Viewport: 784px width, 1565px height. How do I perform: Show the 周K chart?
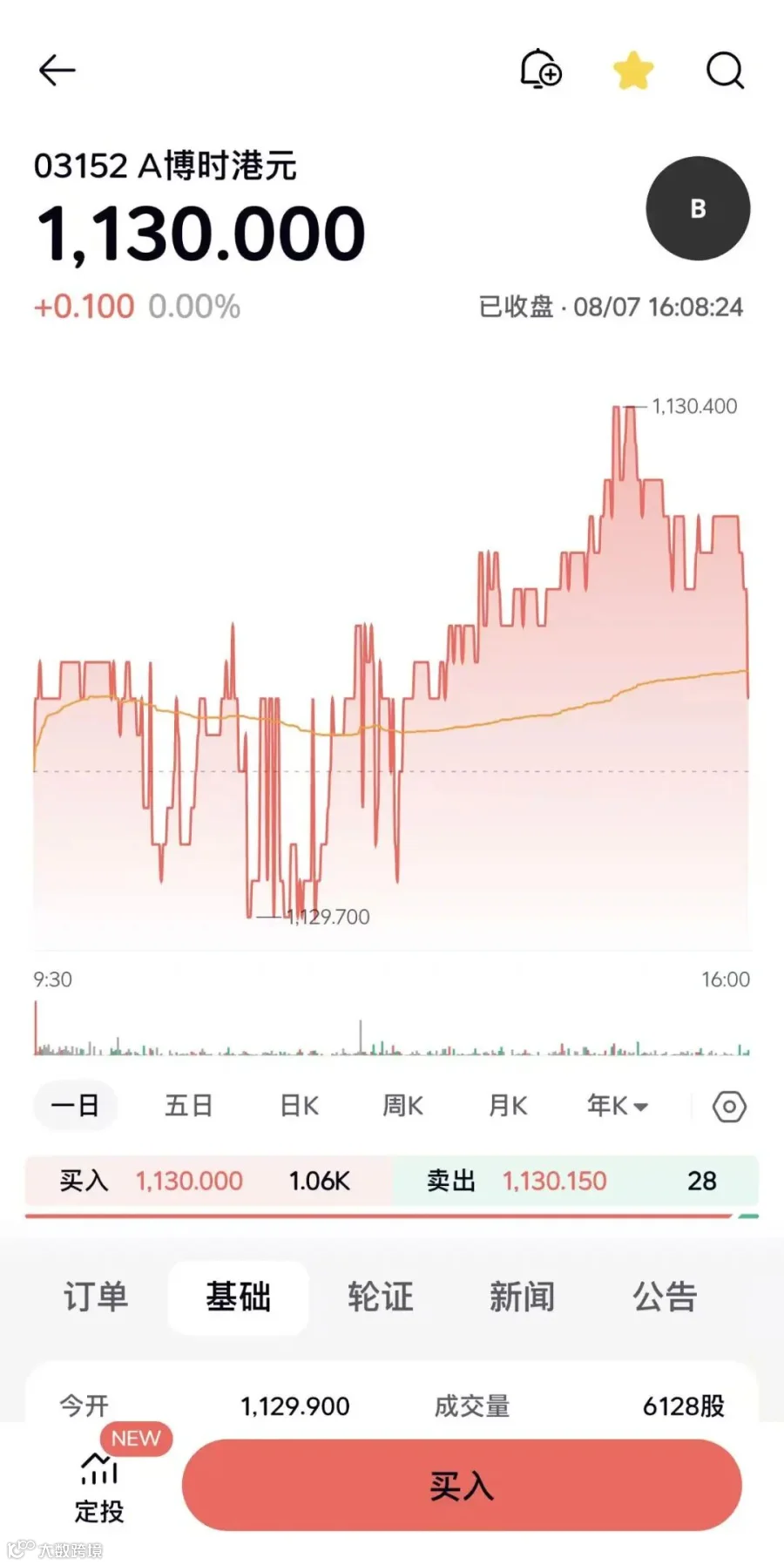pos(402,1106)
